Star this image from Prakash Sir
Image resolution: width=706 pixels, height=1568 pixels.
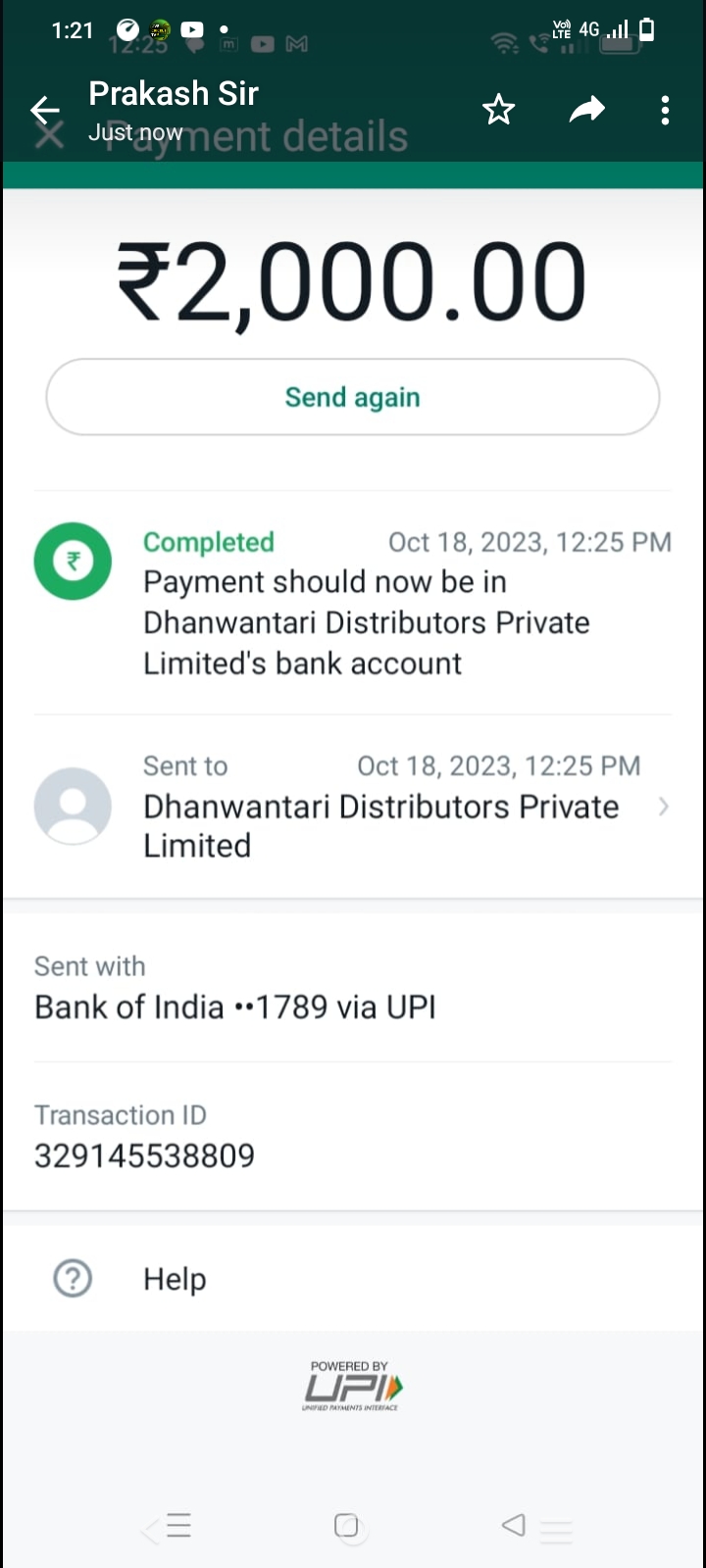[x=499, y=110]
